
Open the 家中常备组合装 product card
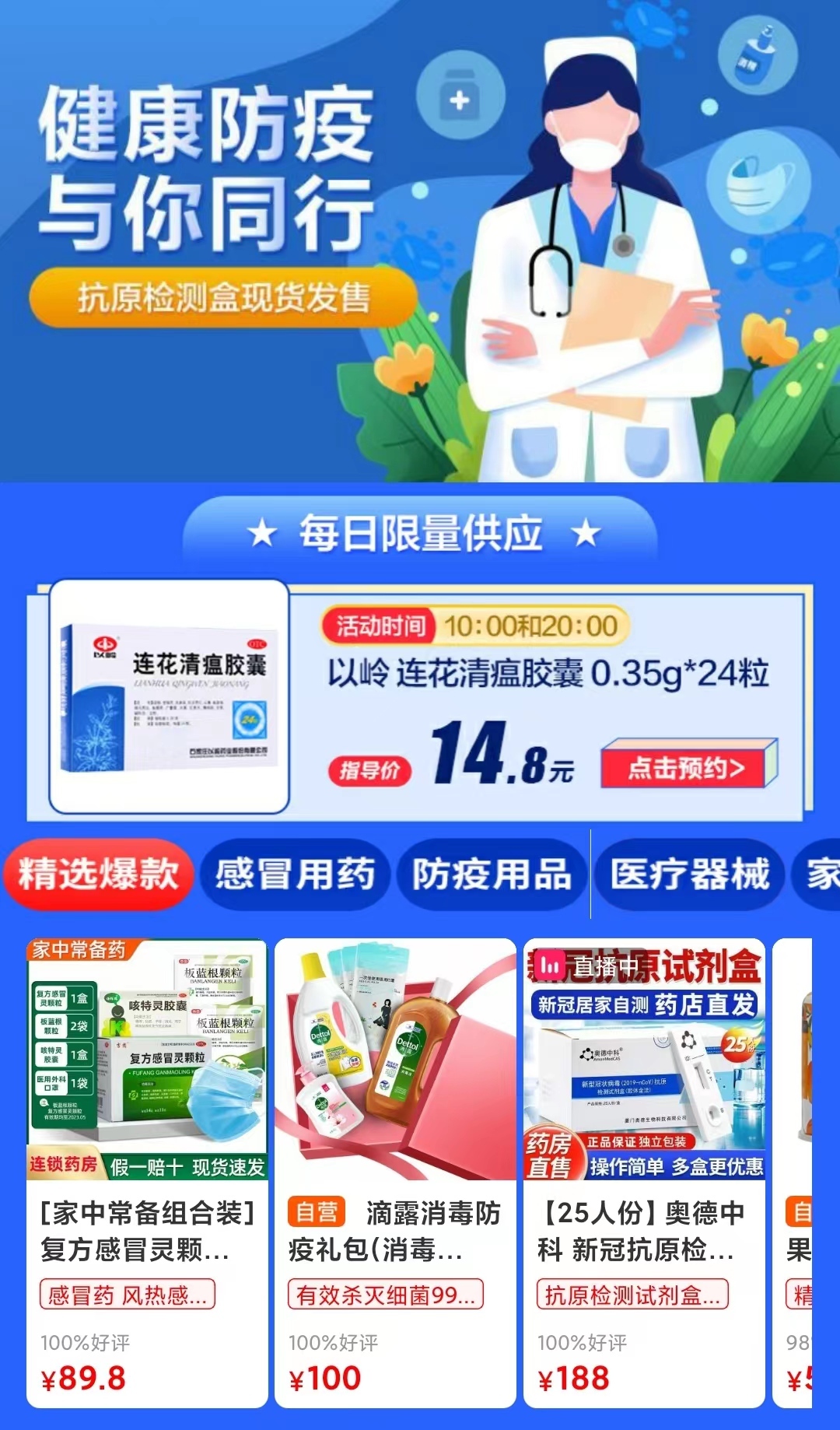tap(147, 1171)
